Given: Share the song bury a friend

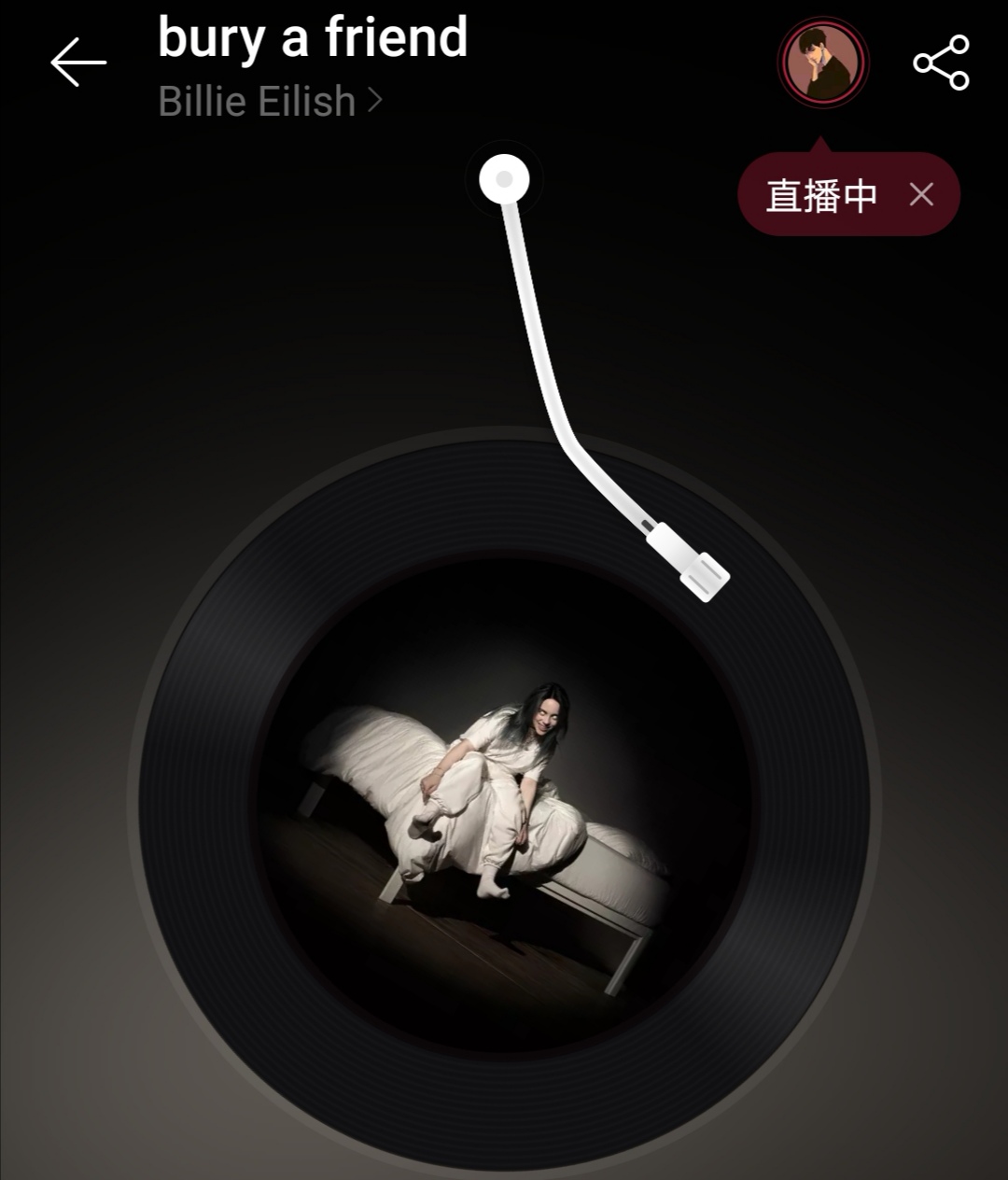Looking at the screenshot, I should (941, 63).
